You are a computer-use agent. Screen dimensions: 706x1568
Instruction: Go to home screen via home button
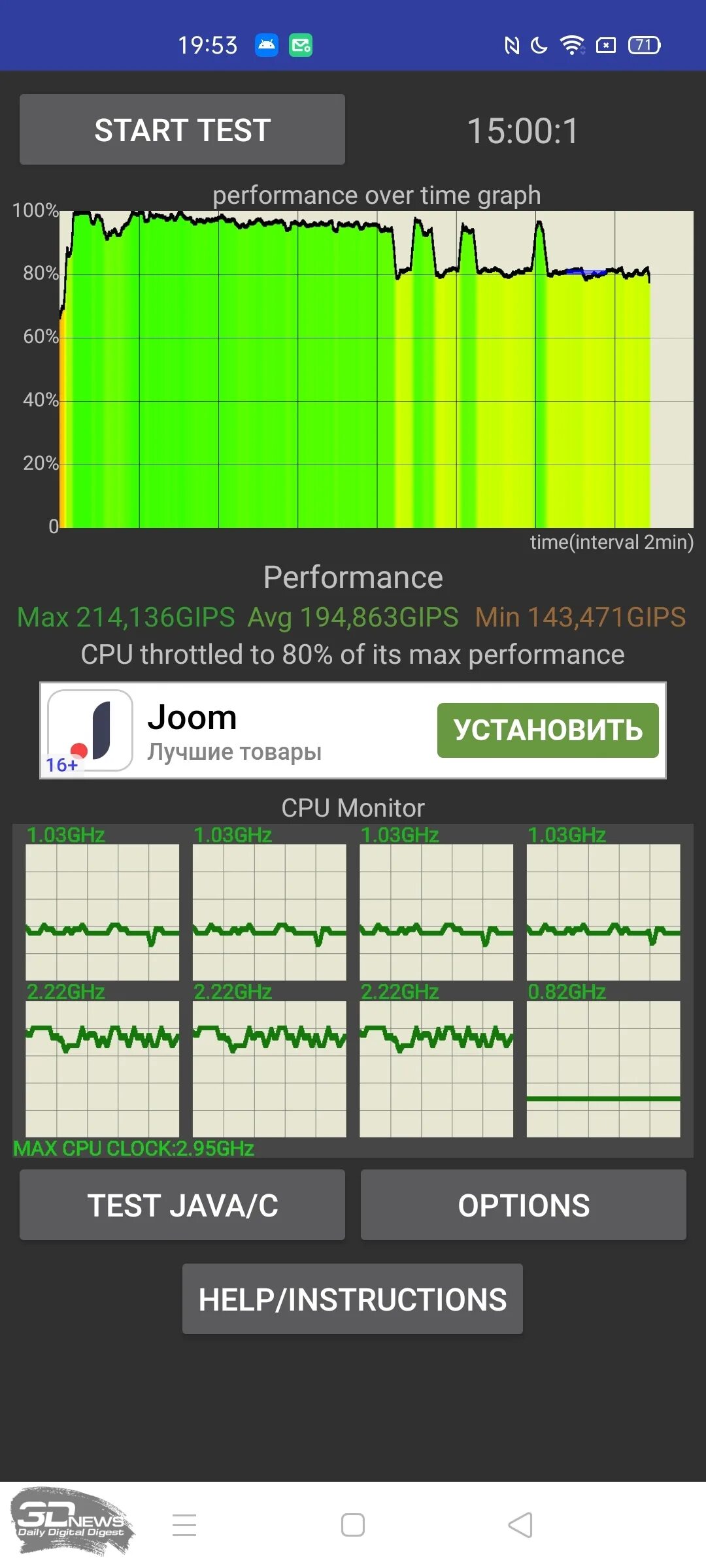pos(353,1526)
